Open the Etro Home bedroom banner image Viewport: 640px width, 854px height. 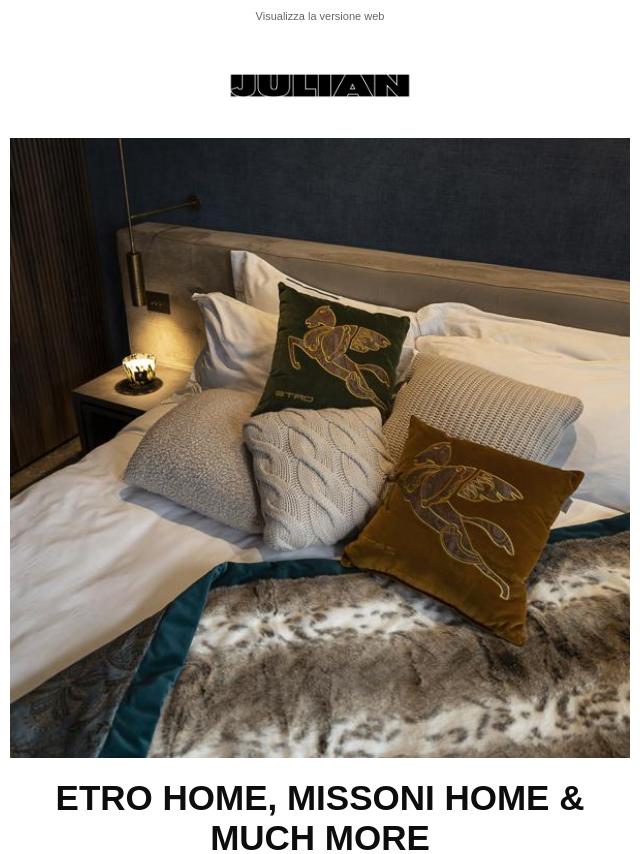pyautogui.click(x=320, y=447)
